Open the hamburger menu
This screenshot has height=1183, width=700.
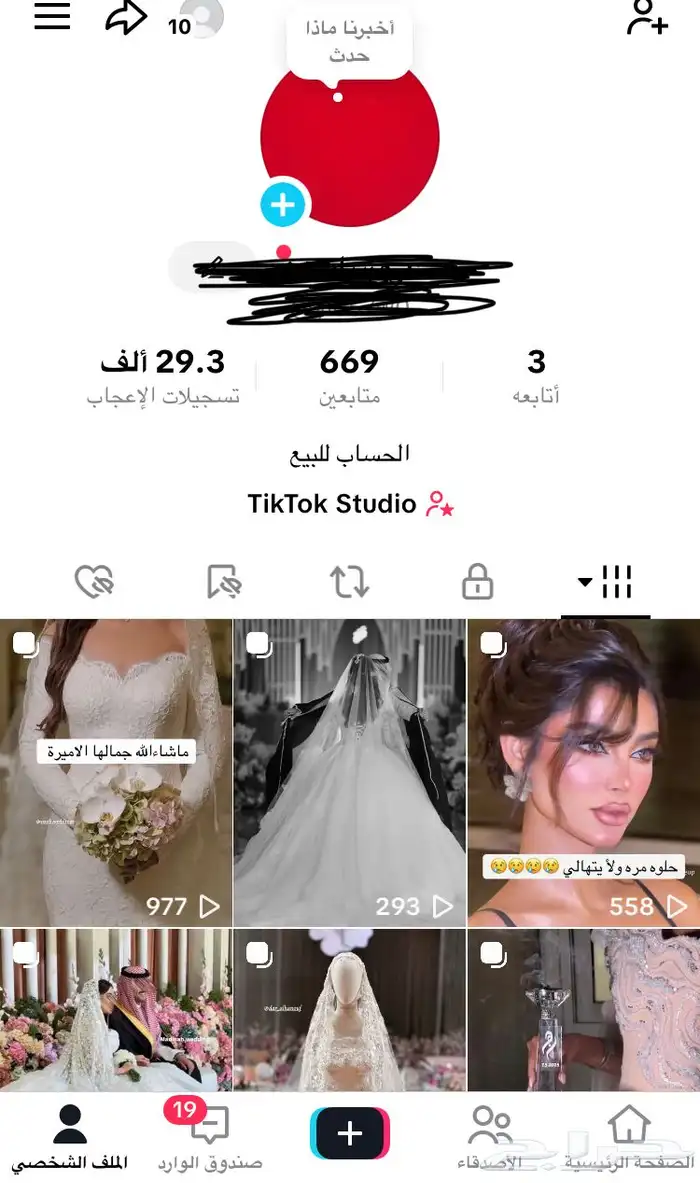coord(52,17)
